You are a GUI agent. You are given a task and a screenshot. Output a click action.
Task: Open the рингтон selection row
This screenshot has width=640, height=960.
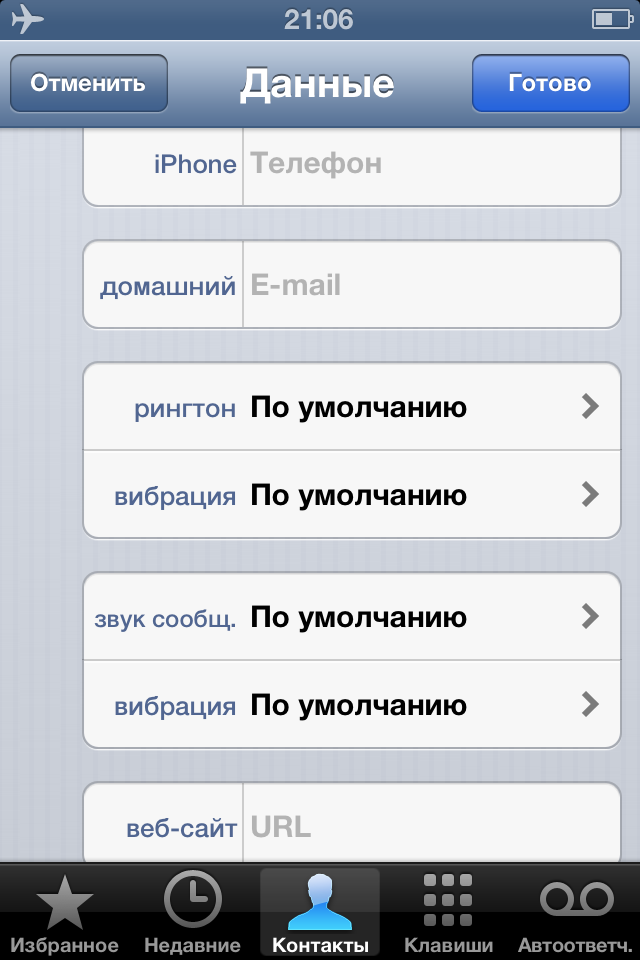pyautogui.click(x=352, y=407)
